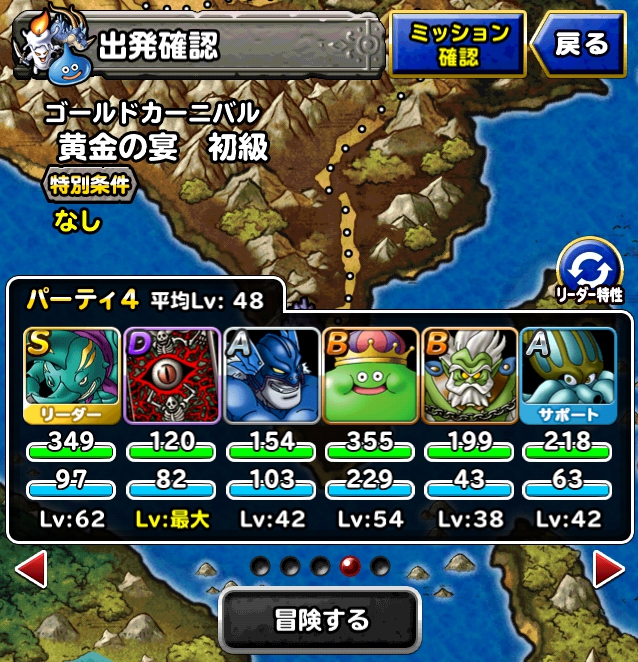
Task: Select the S-rank leader monster card
Action: coord(72,375)
